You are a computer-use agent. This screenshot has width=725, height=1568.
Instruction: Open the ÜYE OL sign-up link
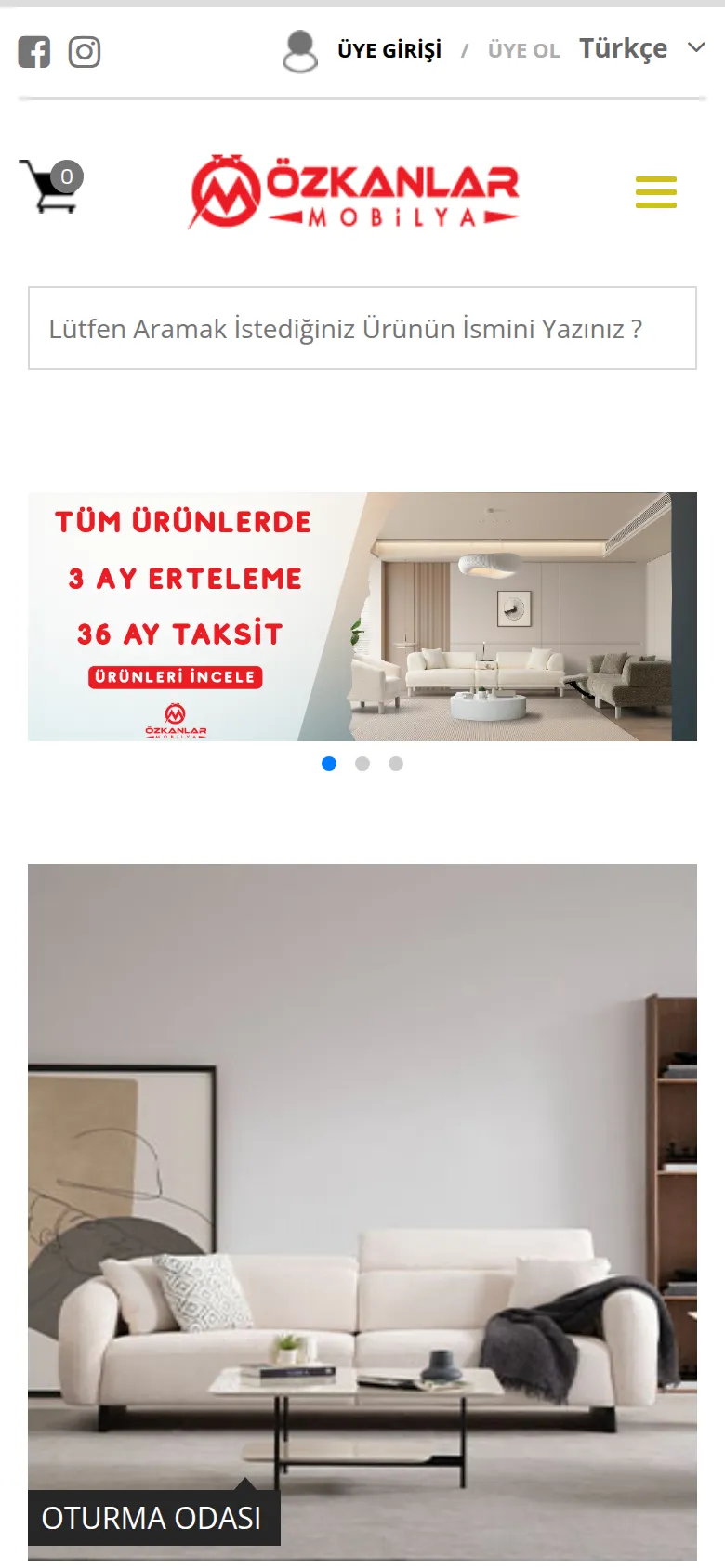524,50
